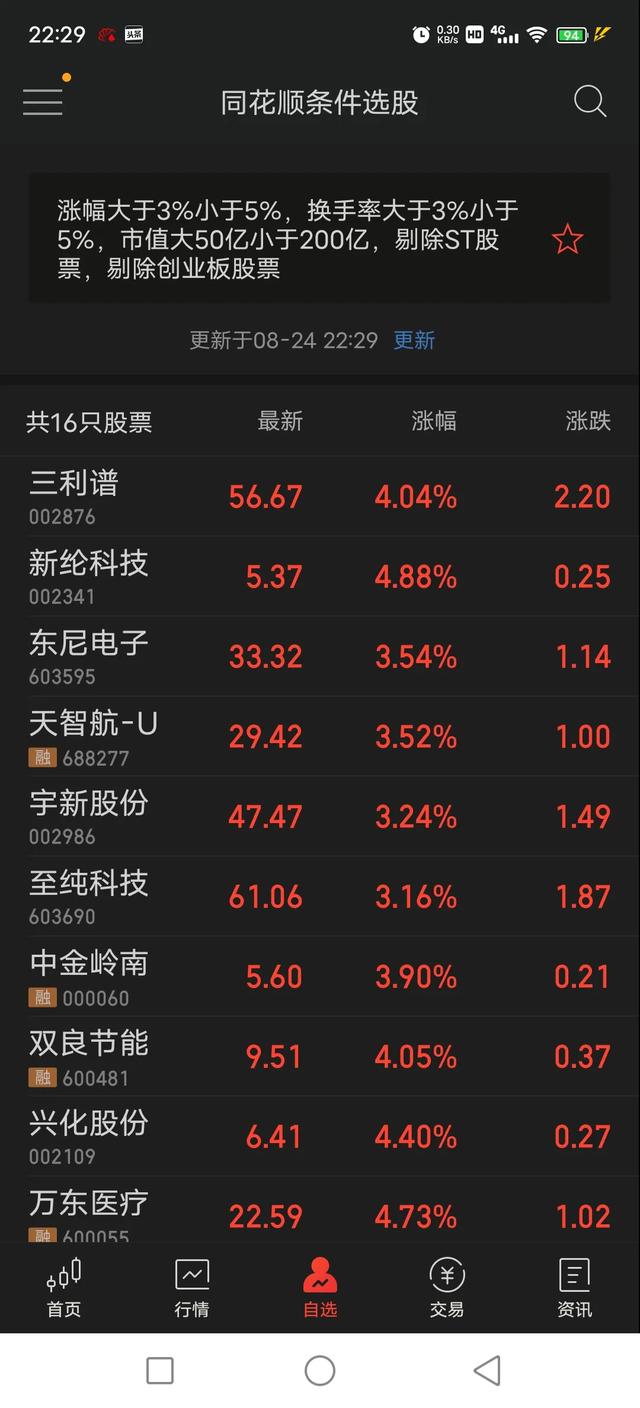The image size is (640, 1408).
Task: Open stock 宇新股份 002986
Action: (x=320, y=817)
